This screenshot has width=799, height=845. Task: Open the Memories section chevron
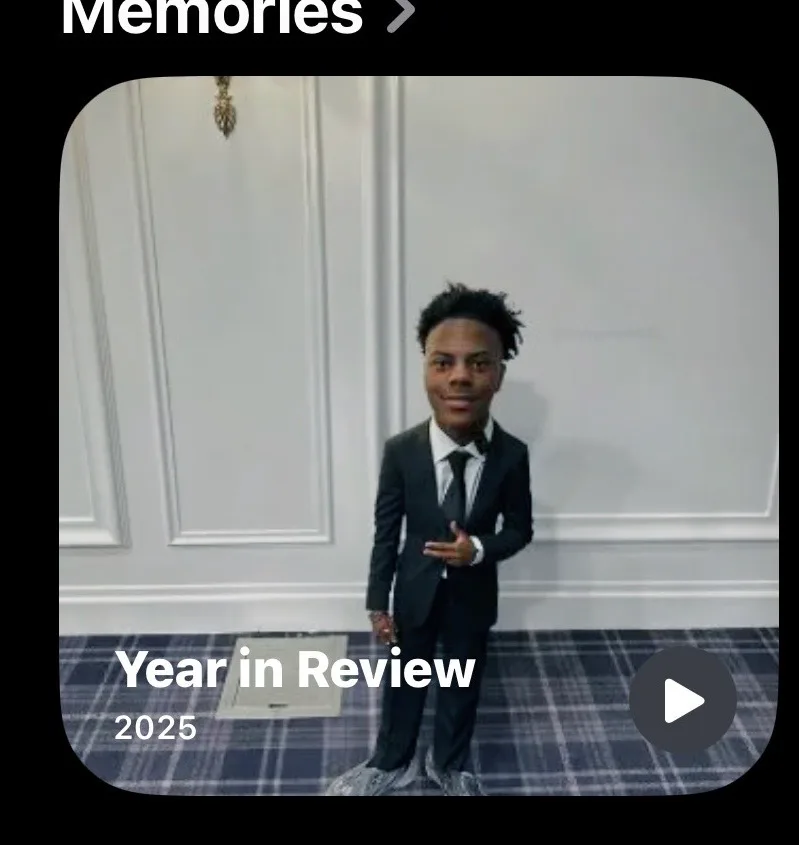point(400,15)
